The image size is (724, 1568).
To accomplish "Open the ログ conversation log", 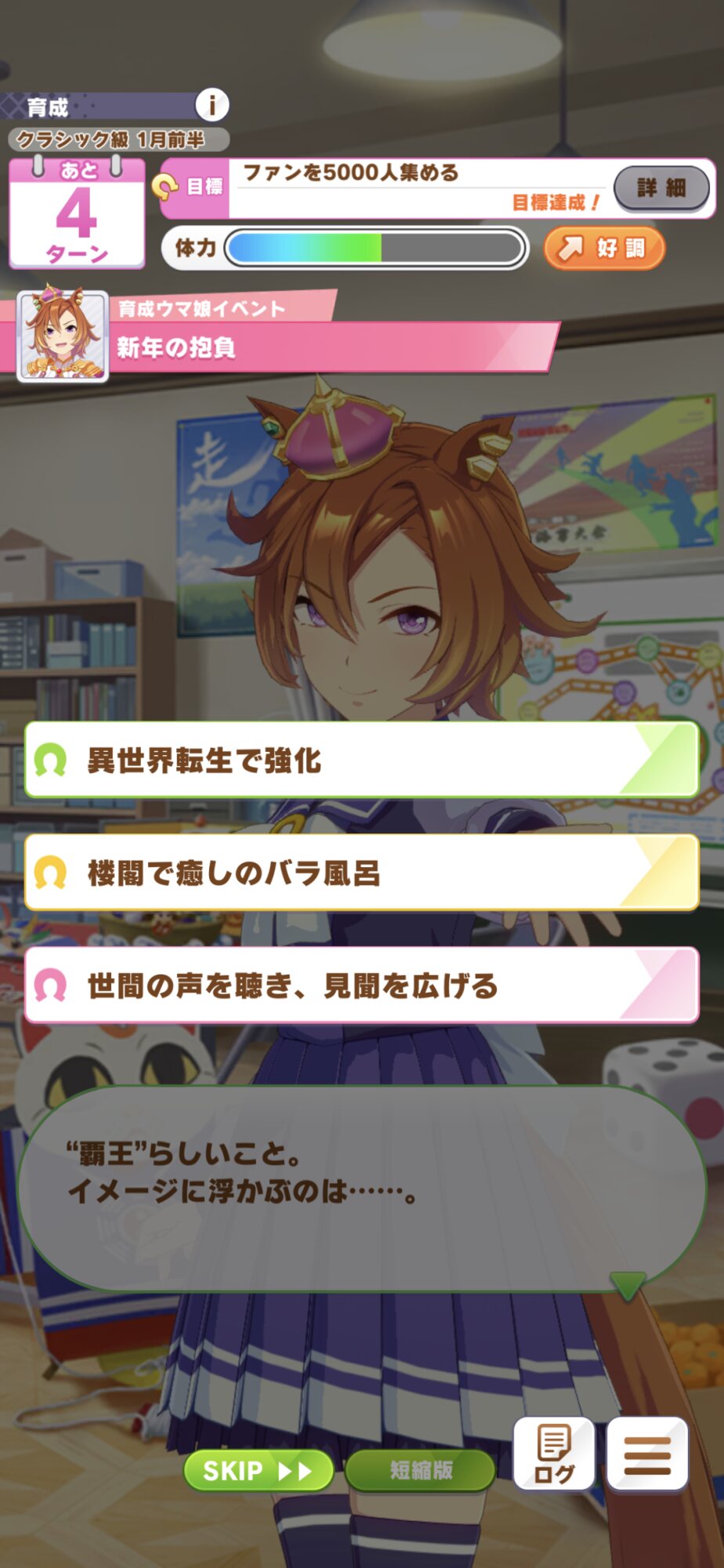I will click(554, 1454).
